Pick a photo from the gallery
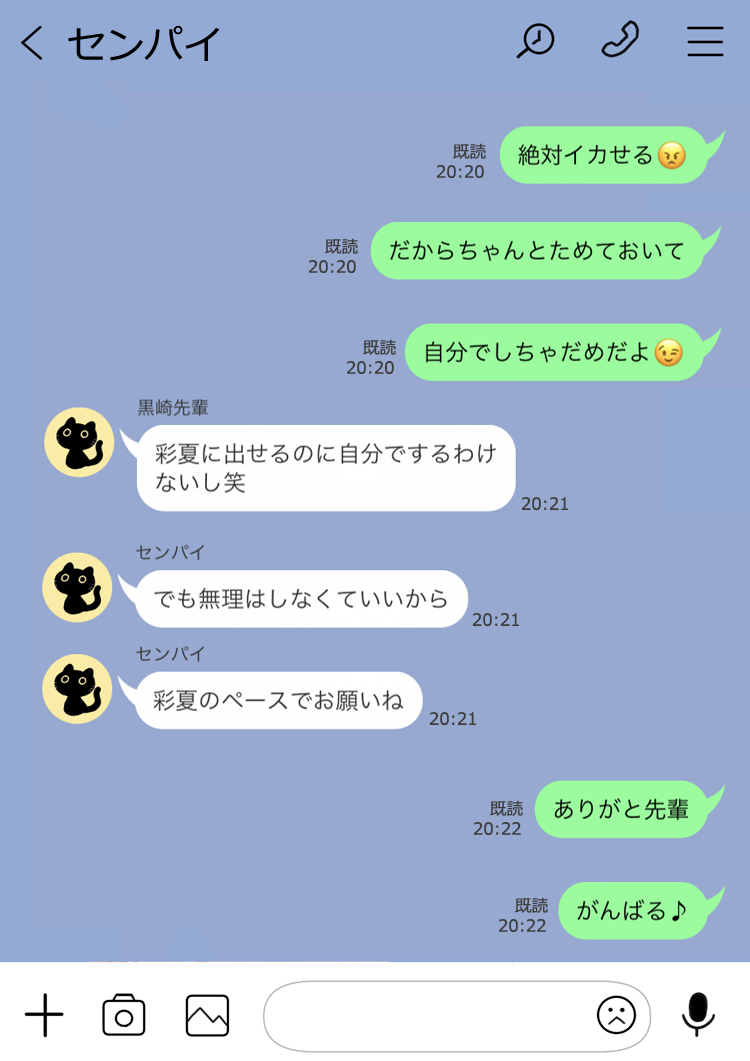This screenshot has height=1061, width=750. pos(207,1016)
